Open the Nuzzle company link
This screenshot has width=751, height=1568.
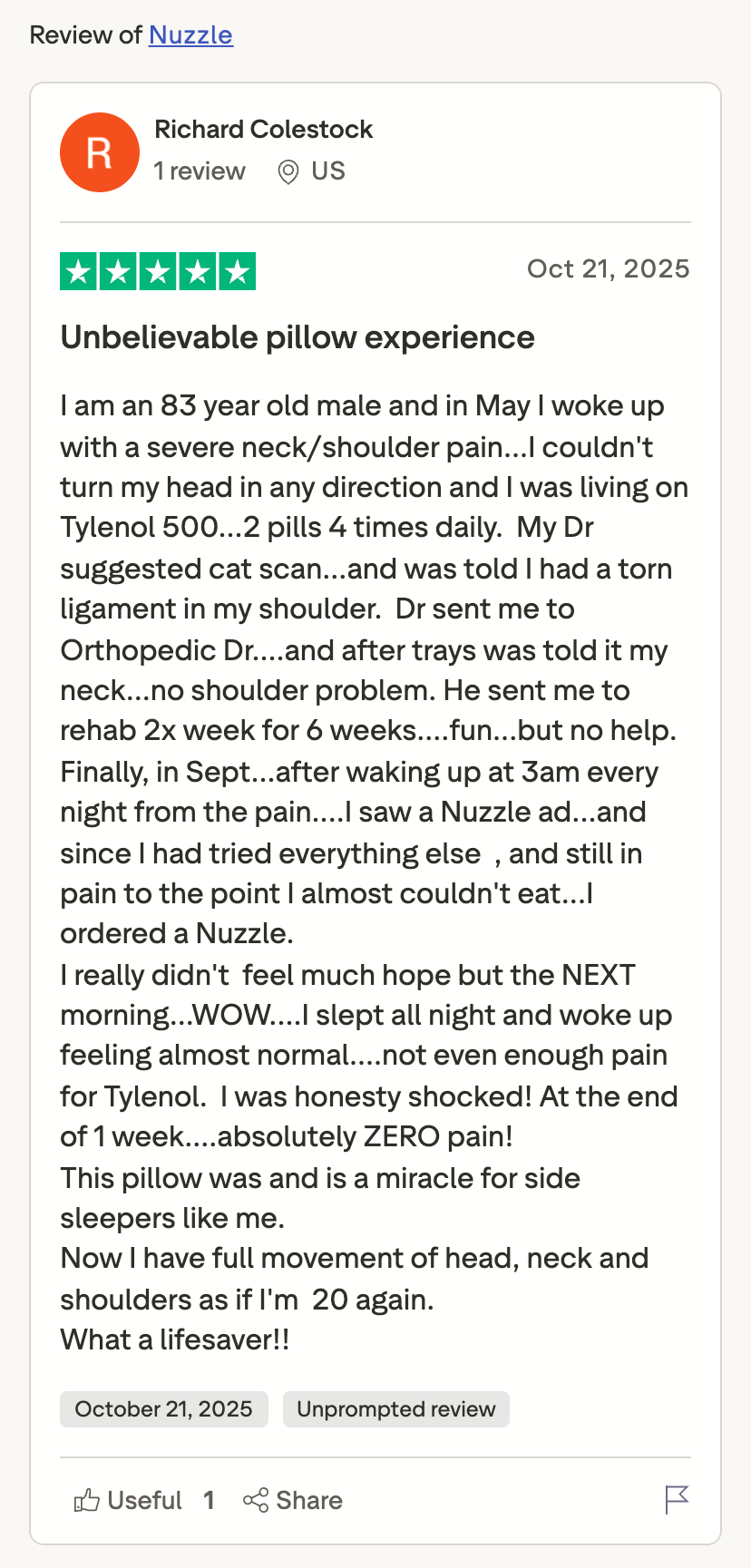(x=190, y=35)
